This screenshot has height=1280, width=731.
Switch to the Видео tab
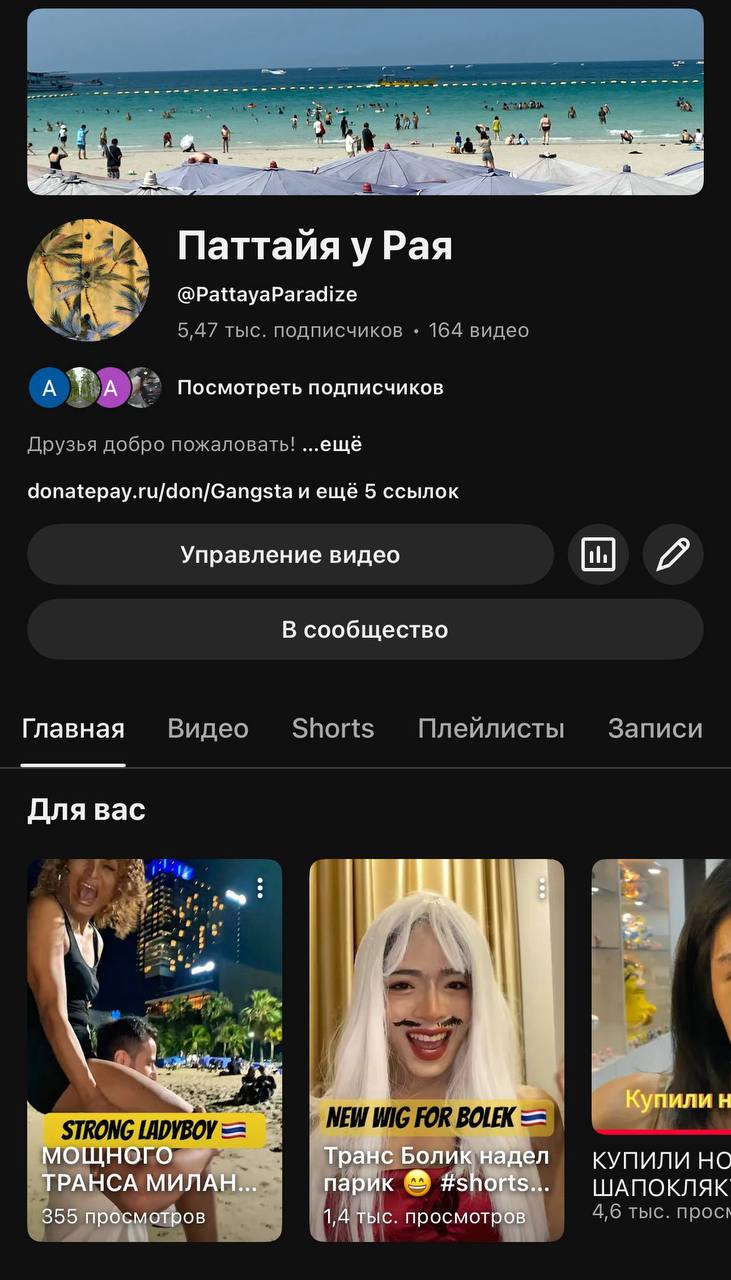click(207, 729)
